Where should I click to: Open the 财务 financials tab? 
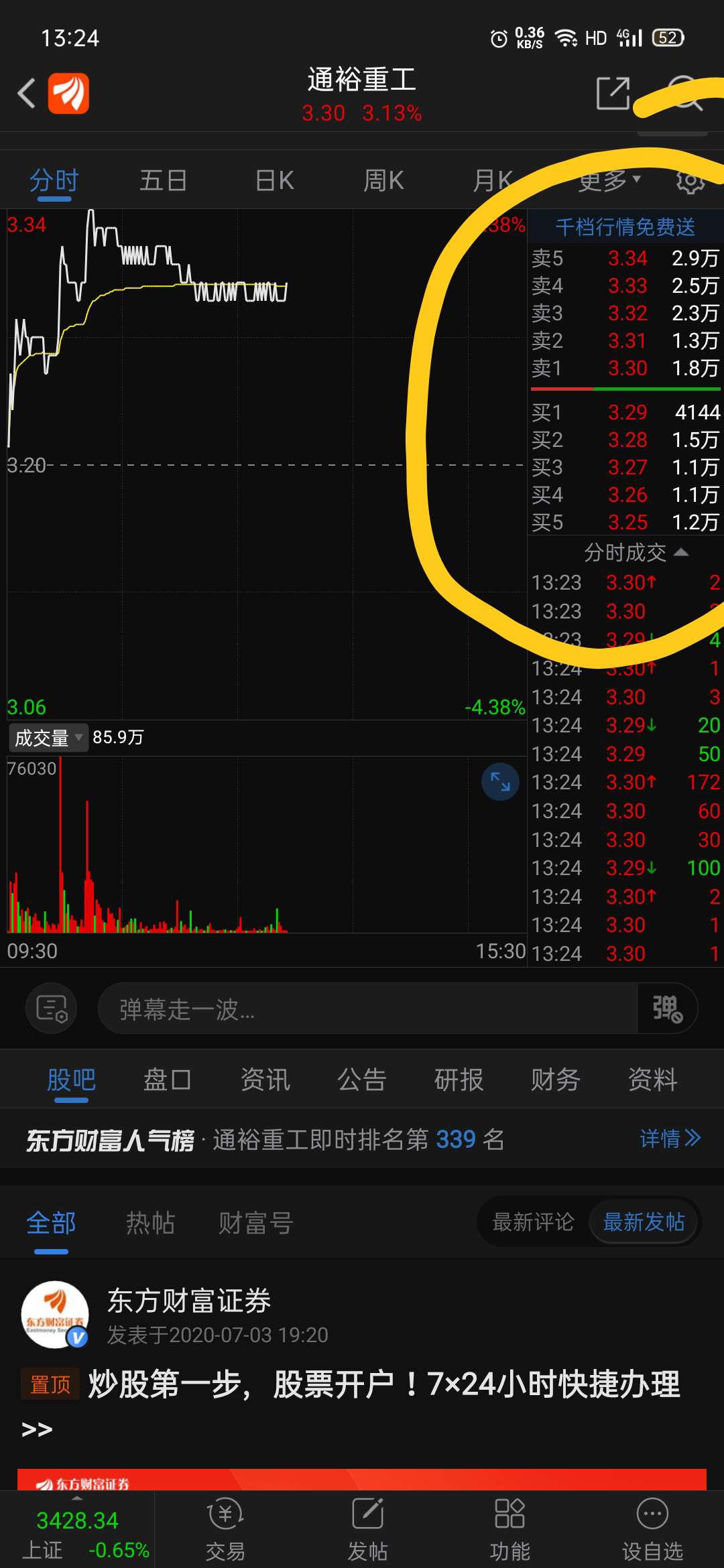click(x=554, y=1080)
